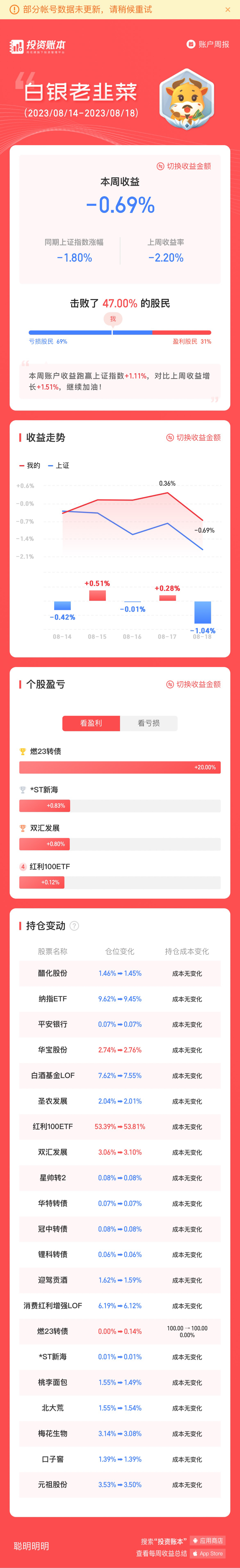Tap 切换收益金额 in 个股盈亏 section
This screenshot has height=1568, width=240.
194,684
